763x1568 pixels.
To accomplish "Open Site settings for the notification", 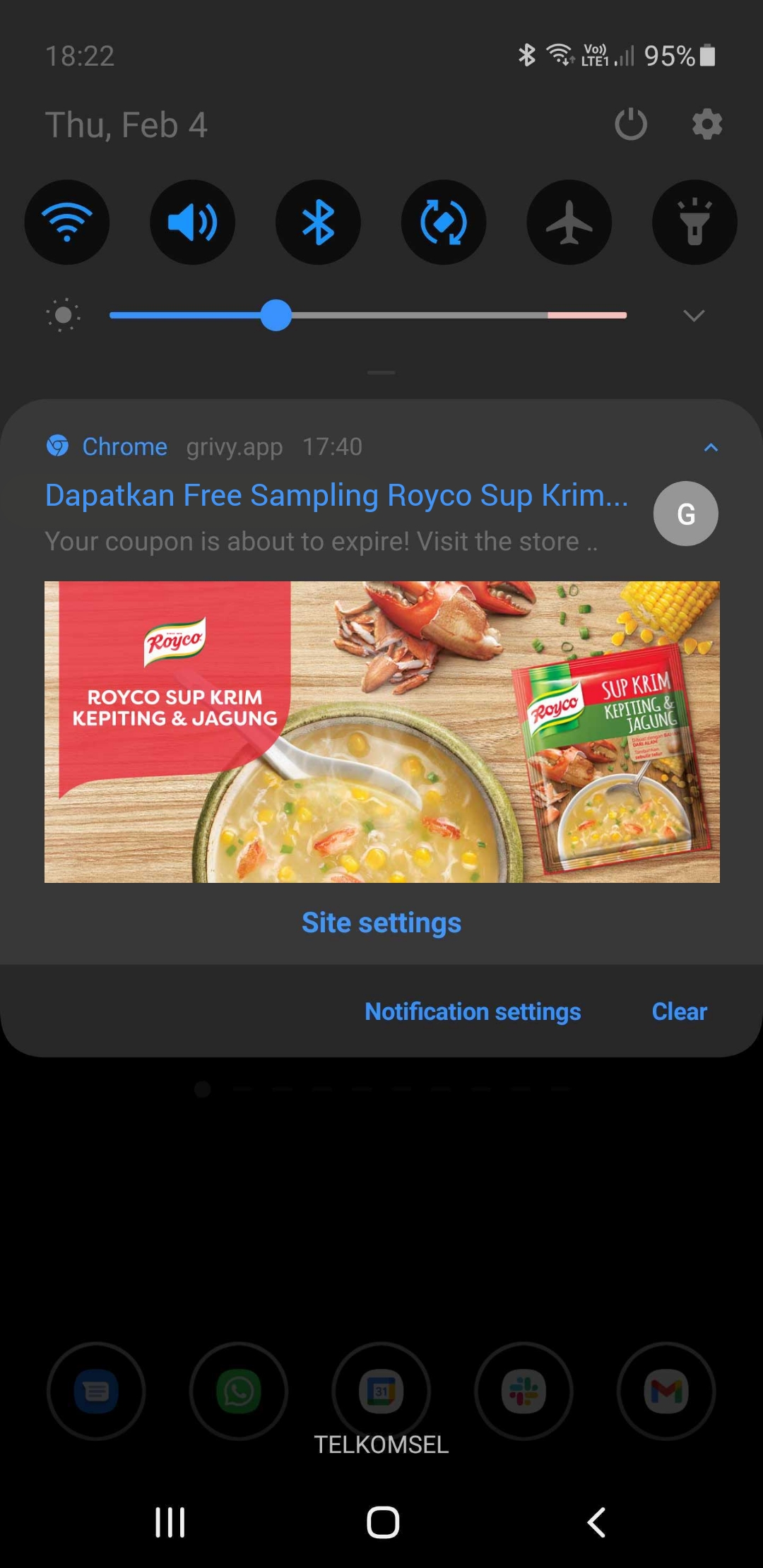I will [381, 922].
